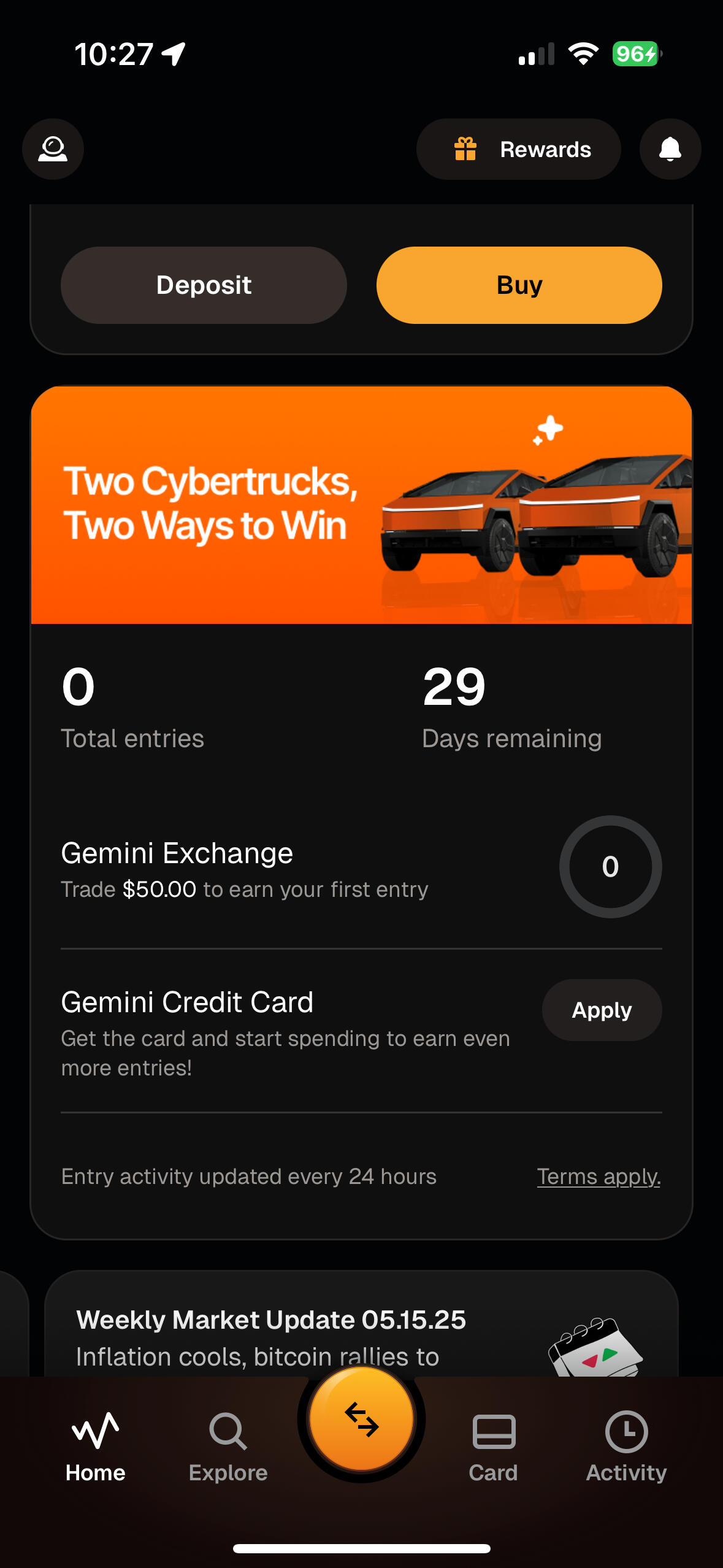Switch to the Card tab
This screenshot has height=1568, width=723.
point(494,1447)
